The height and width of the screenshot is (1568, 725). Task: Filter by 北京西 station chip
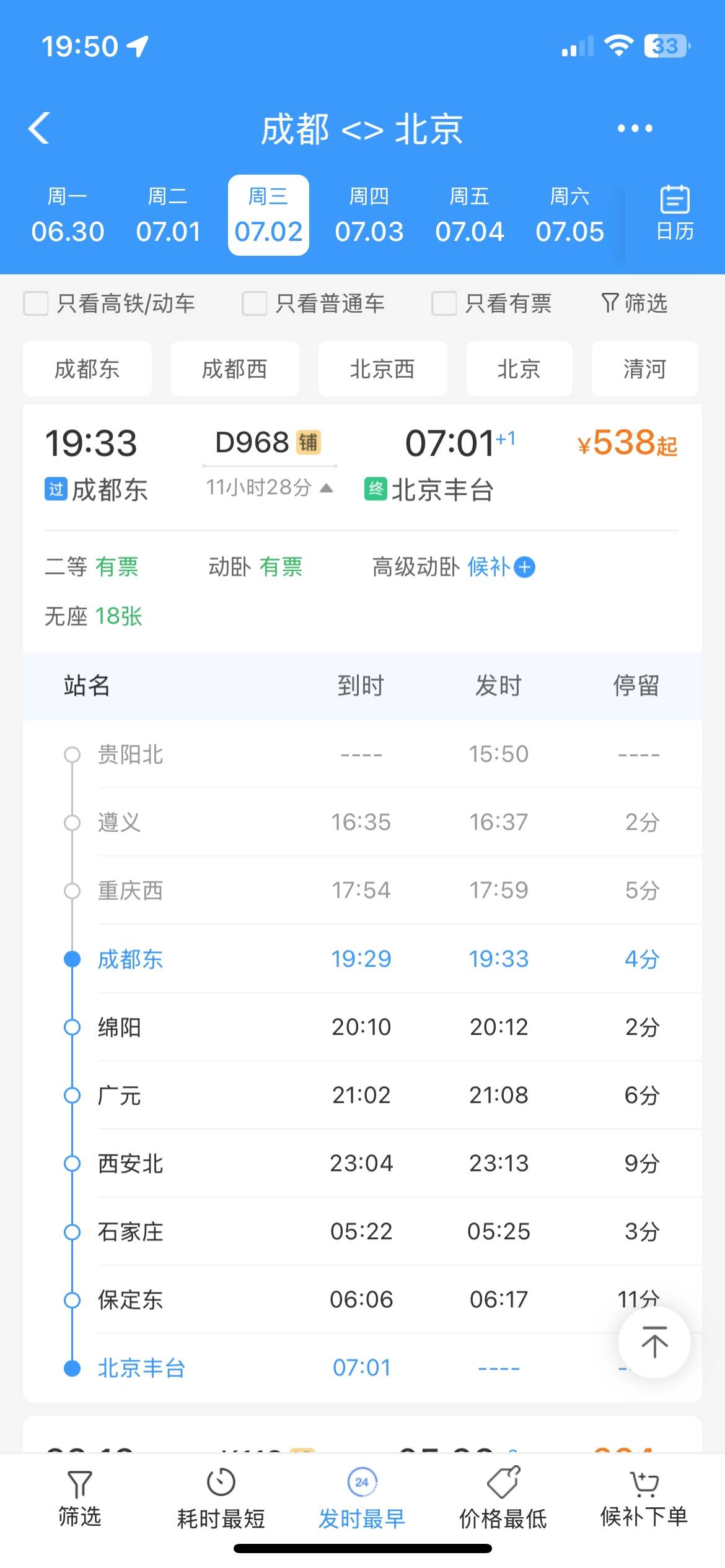coord(382,369)
